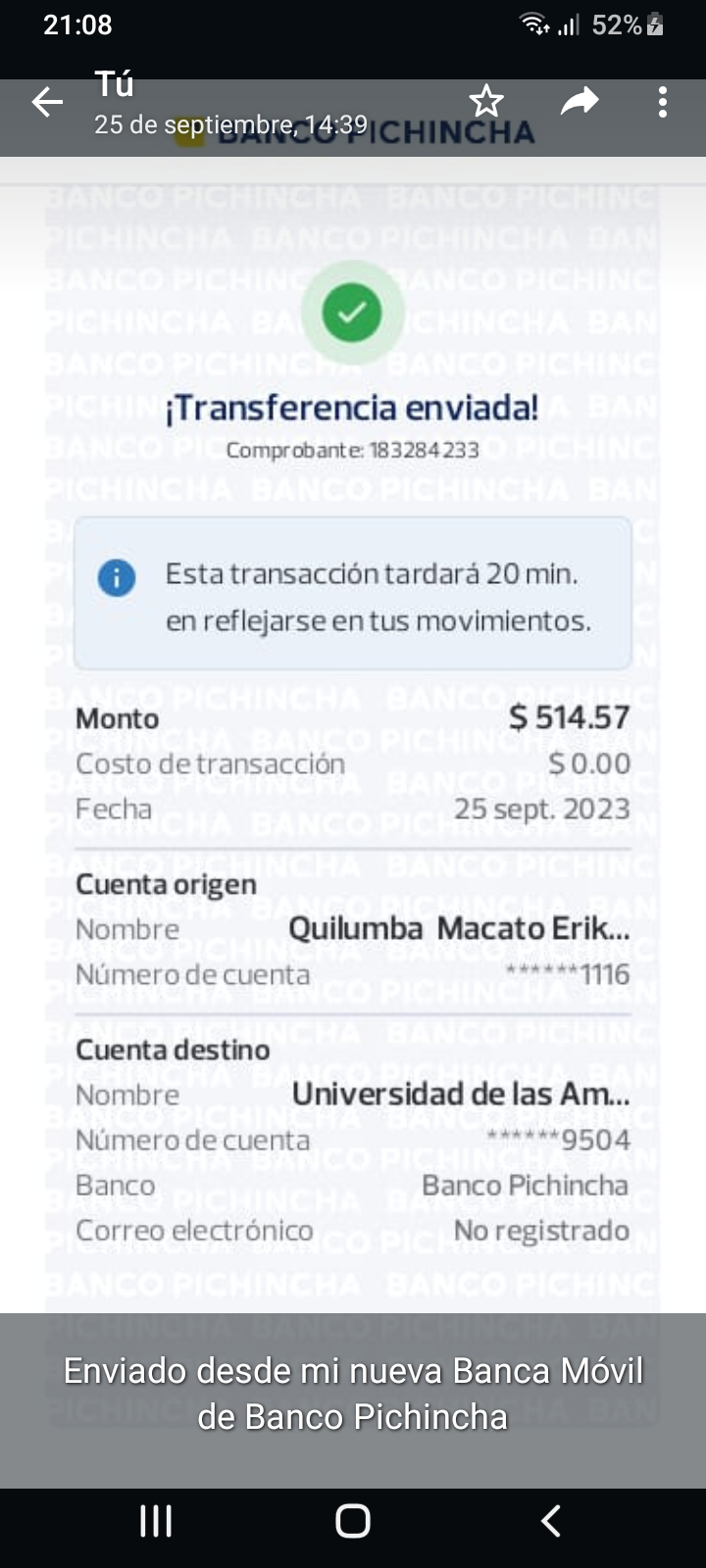Tap the system home button
The height and width of the screenshot is (1568, 706).
tap(353, 1521)
